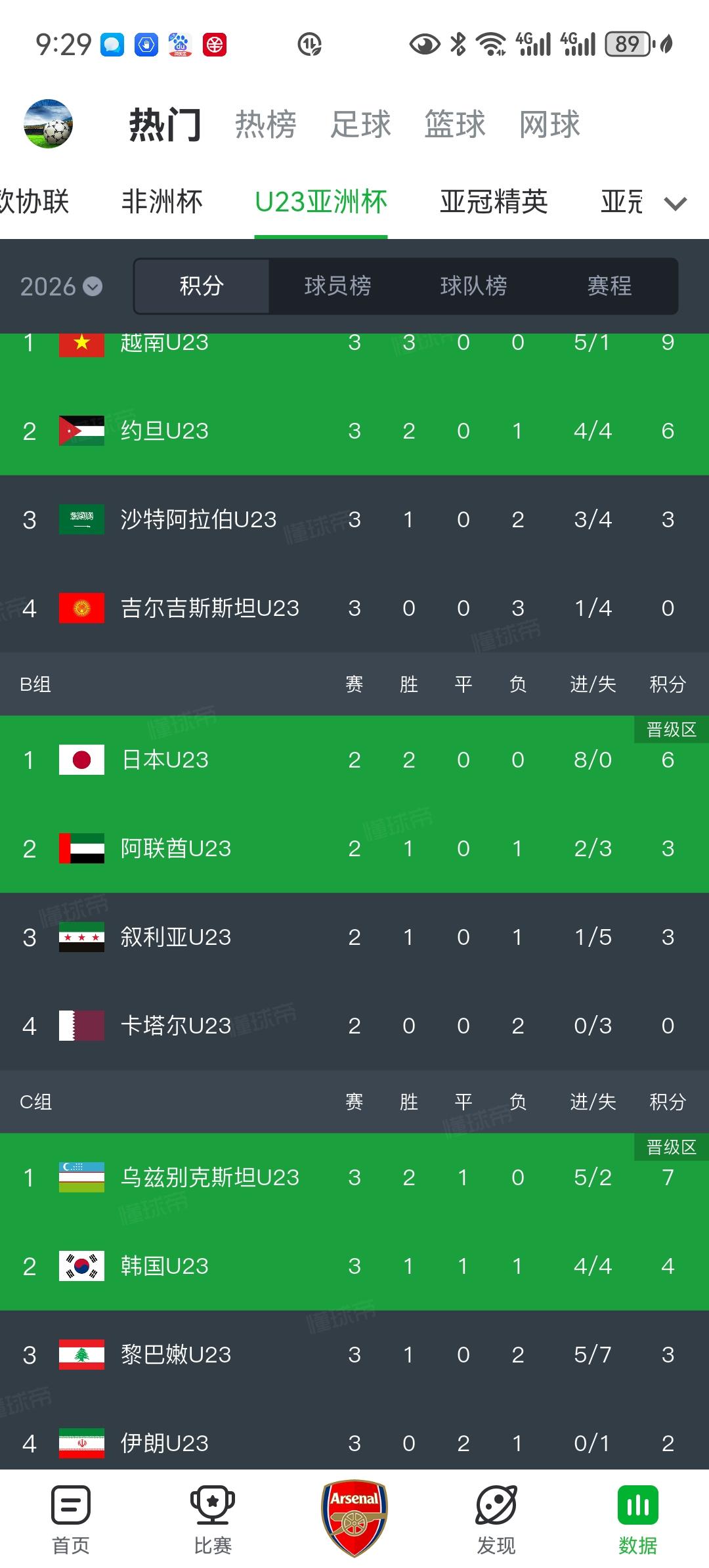Viewport: 709px width, 1568px height.
Task: Switch to the 球员榜 player rankings view
Action: coord(339,286)
